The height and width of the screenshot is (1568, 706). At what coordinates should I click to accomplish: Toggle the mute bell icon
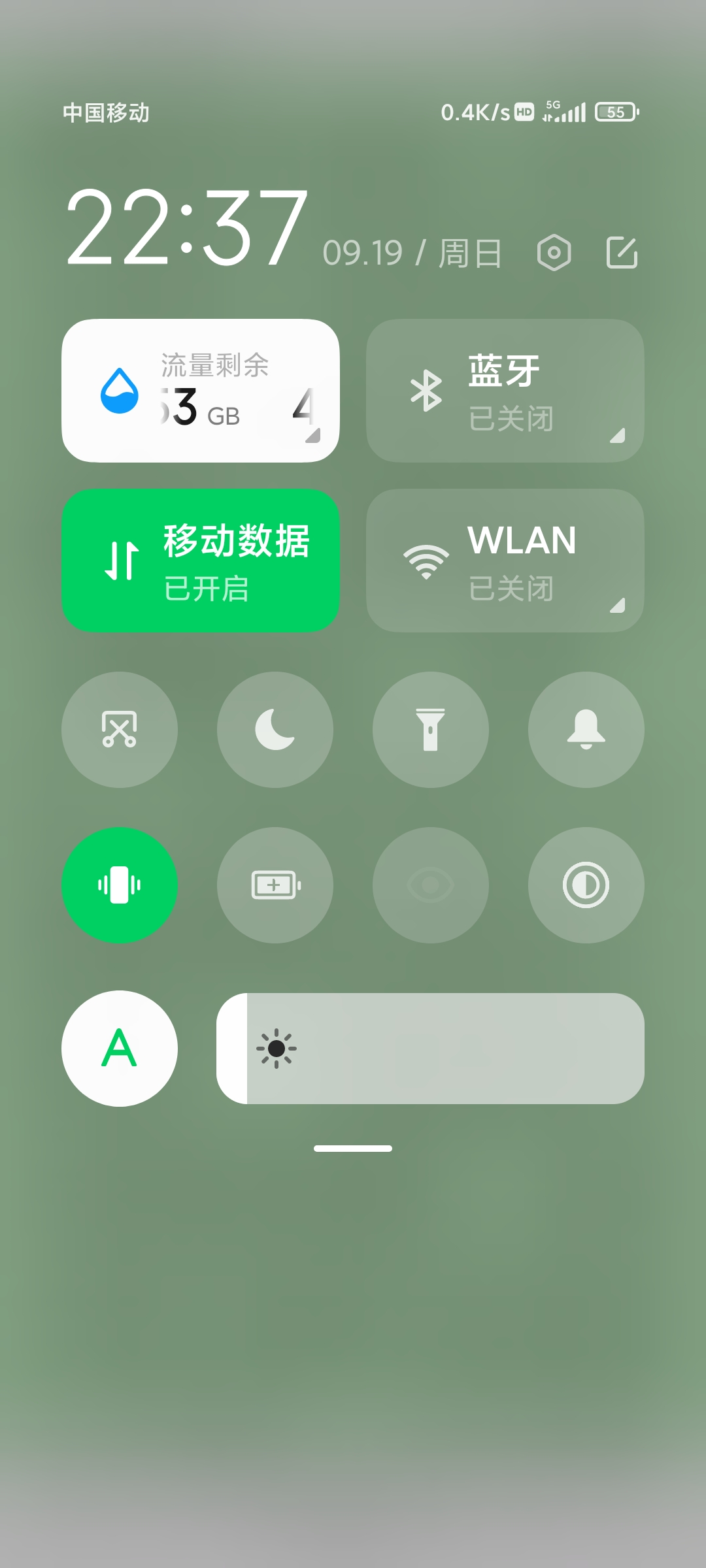coord(586,730)
